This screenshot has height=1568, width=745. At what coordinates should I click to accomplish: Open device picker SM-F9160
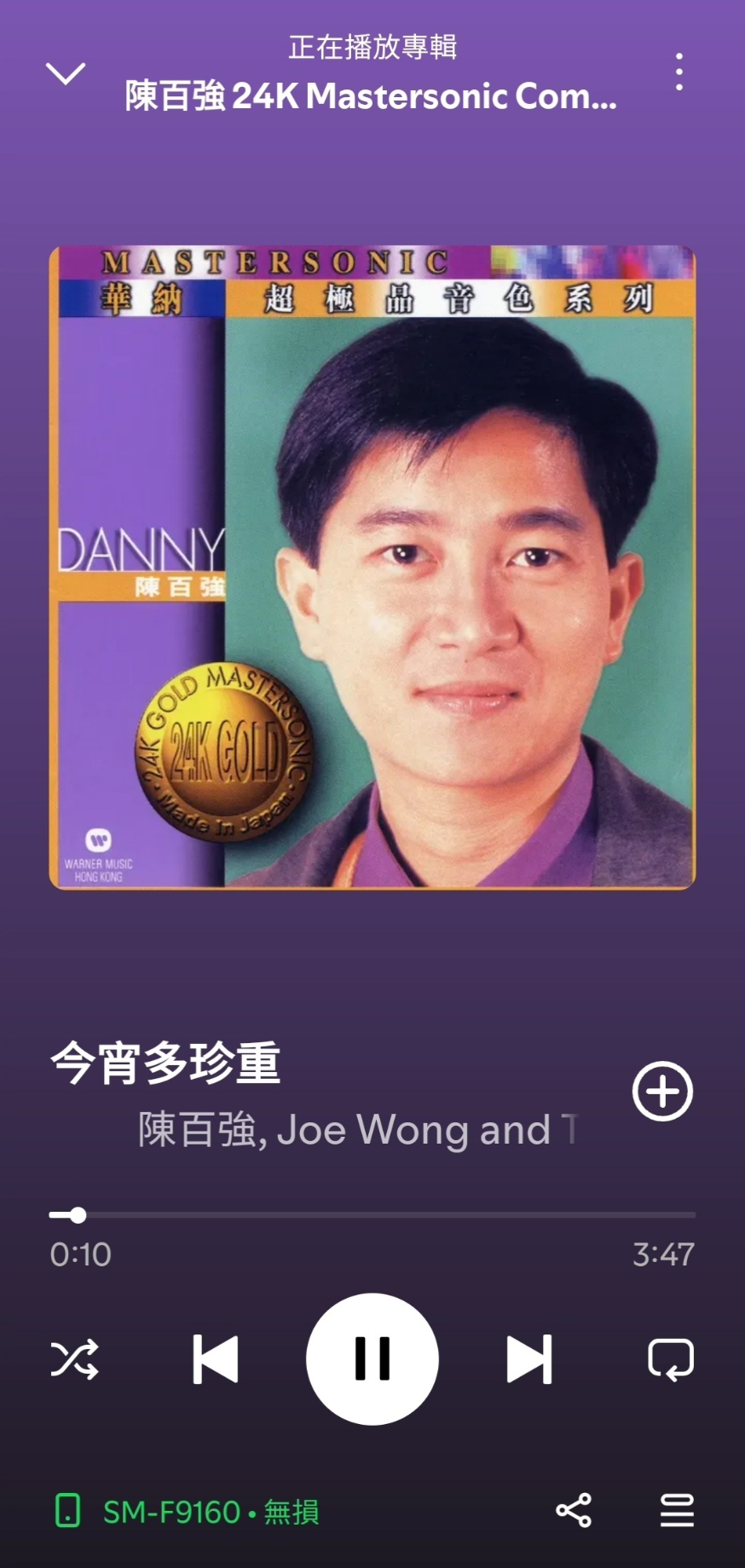click(x=188, y=1513)
